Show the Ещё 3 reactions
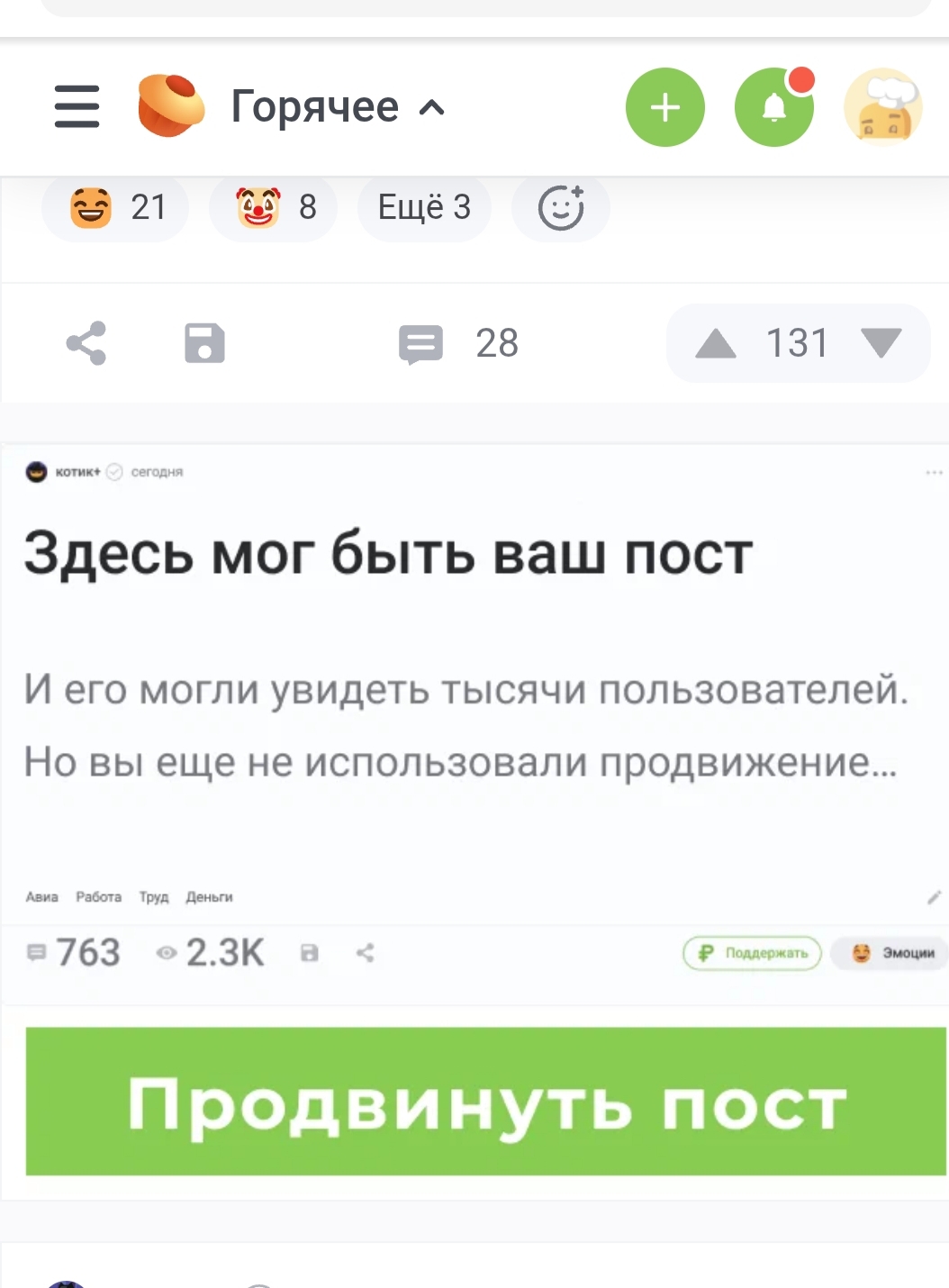This screenshot has height=1288, width=949. pos(424,208)
